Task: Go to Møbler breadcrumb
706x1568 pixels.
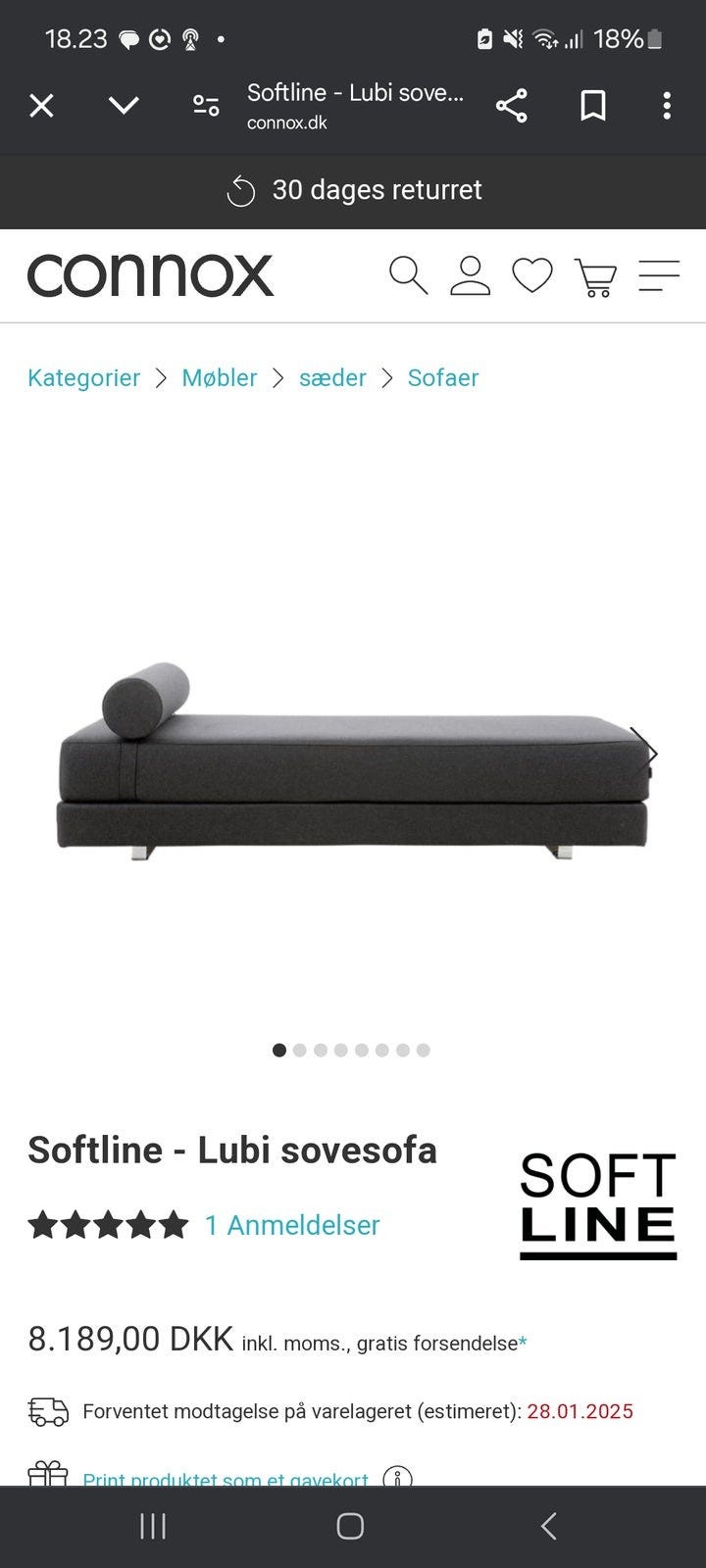Action: [x=220, y=378]
